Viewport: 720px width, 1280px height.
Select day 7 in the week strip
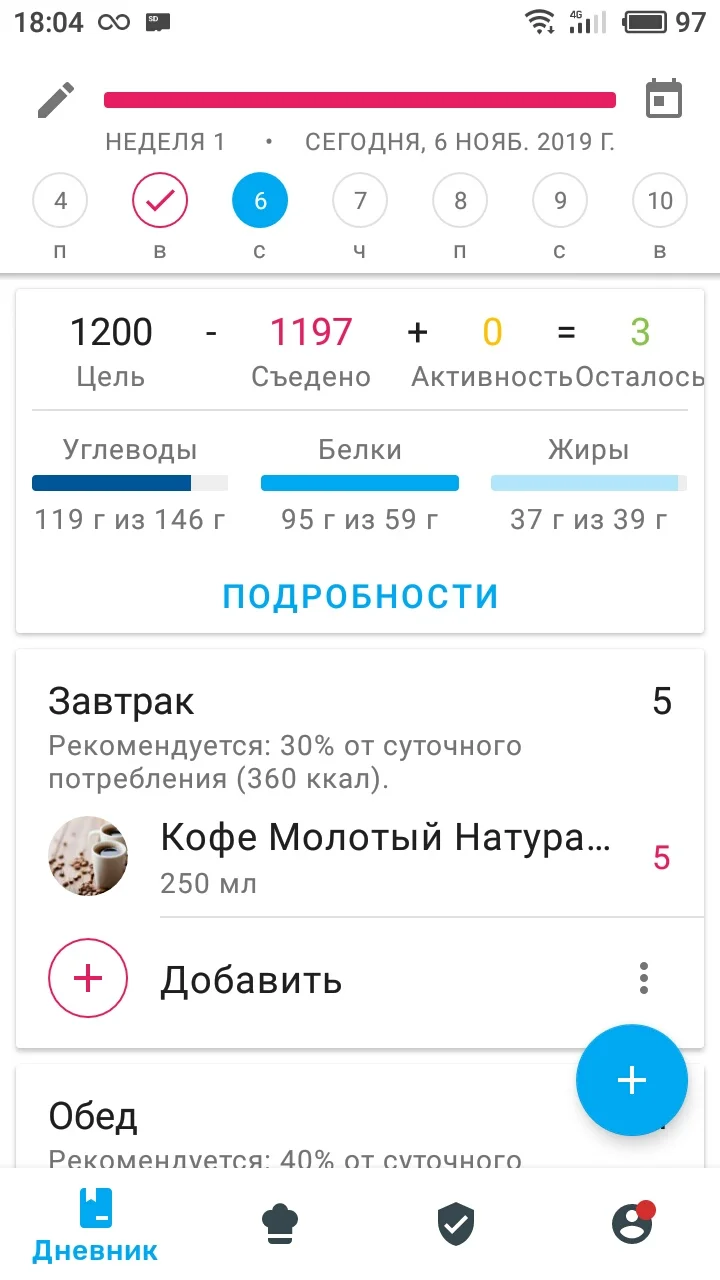tap(360, 201)
